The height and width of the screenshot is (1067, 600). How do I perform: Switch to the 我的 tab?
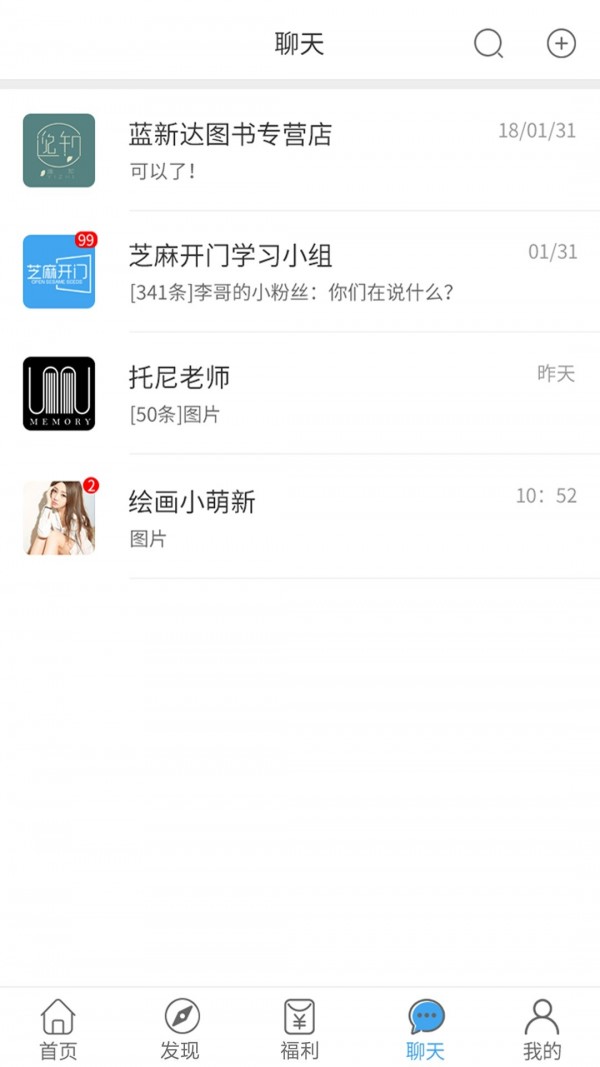click(542, 1030)
